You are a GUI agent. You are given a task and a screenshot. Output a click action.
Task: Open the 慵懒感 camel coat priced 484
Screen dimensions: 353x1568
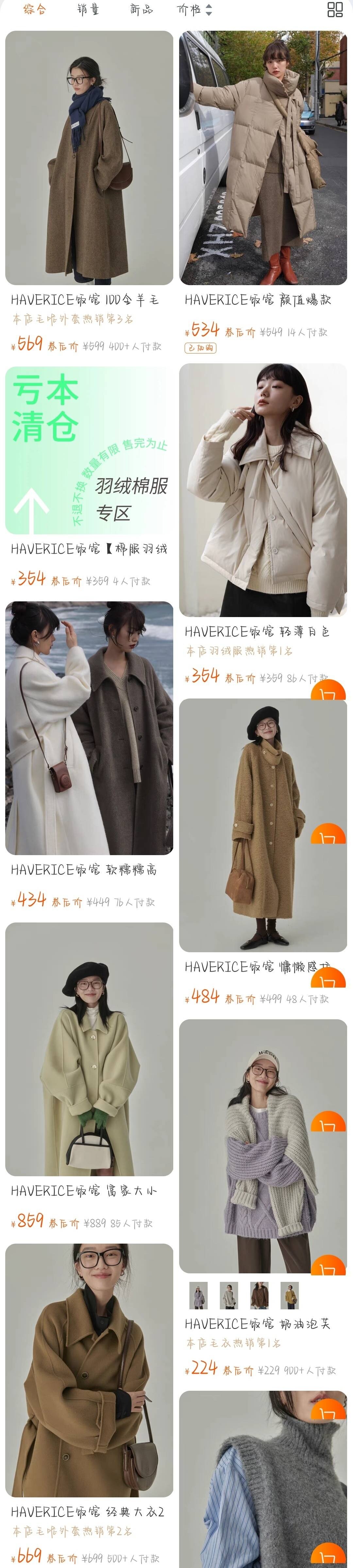coord(263,825)
